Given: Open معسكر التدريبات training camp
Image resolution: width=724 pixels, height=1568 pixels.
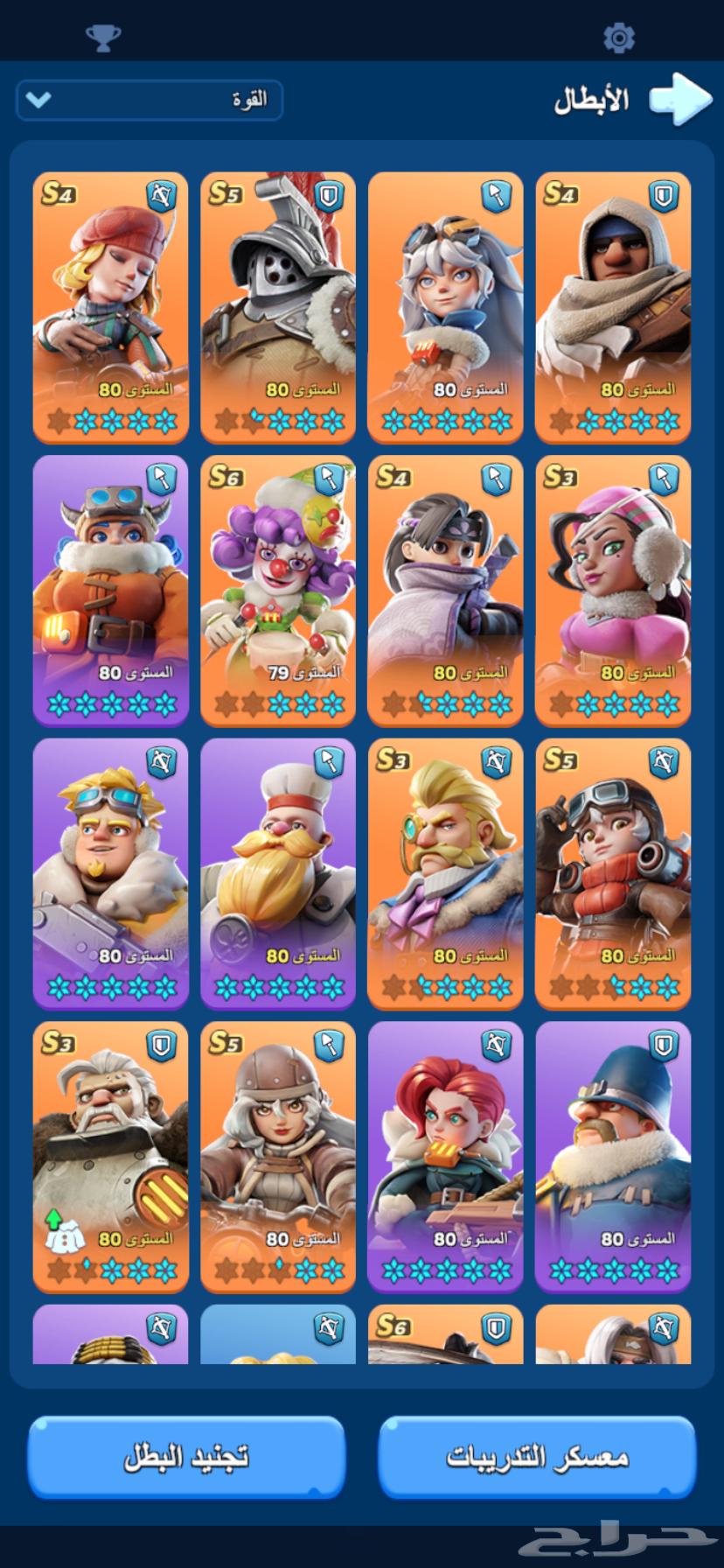Looking at the screenshot, I should point(537,1456).
